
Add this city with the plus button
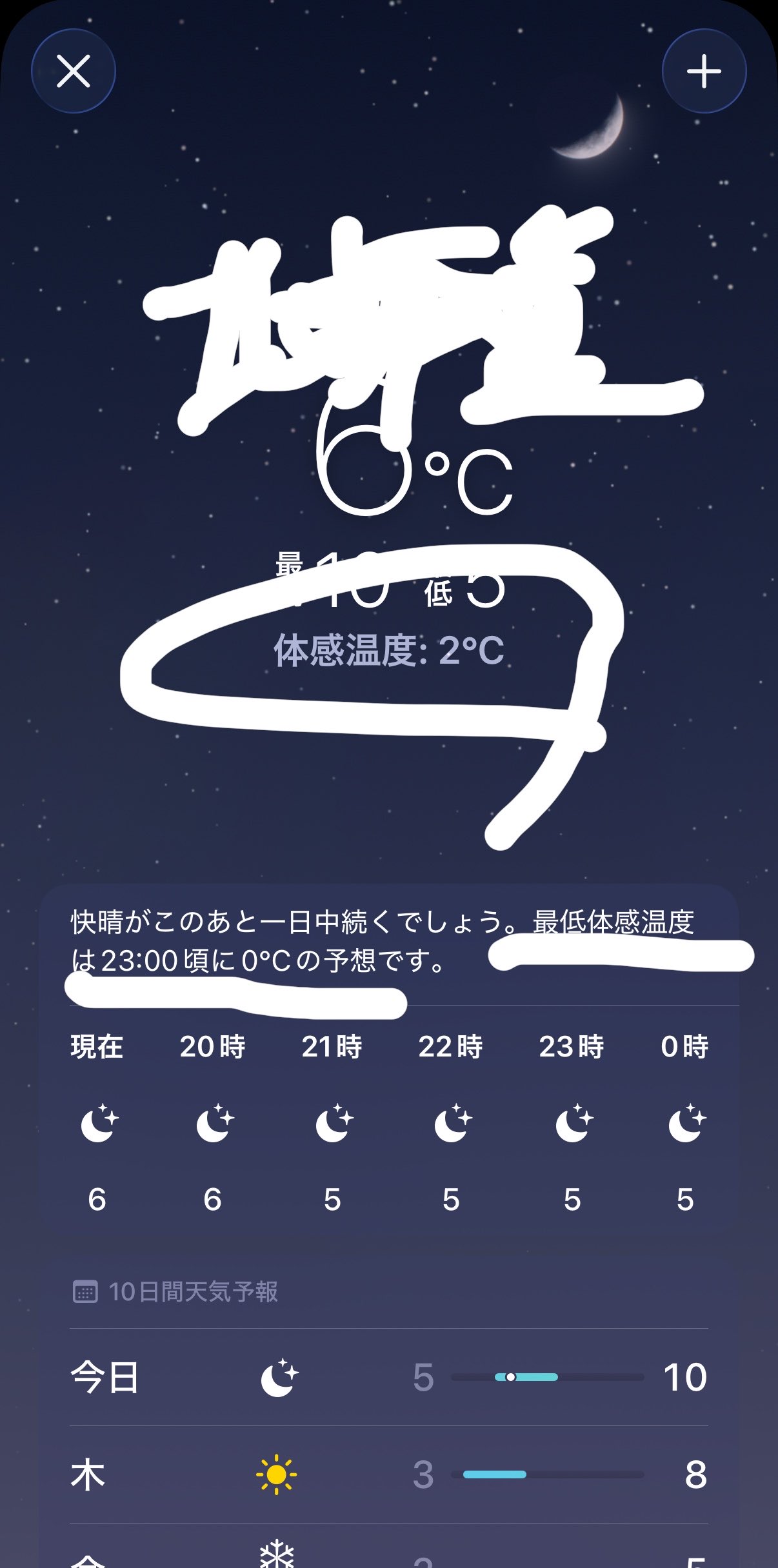pos(704,71)
